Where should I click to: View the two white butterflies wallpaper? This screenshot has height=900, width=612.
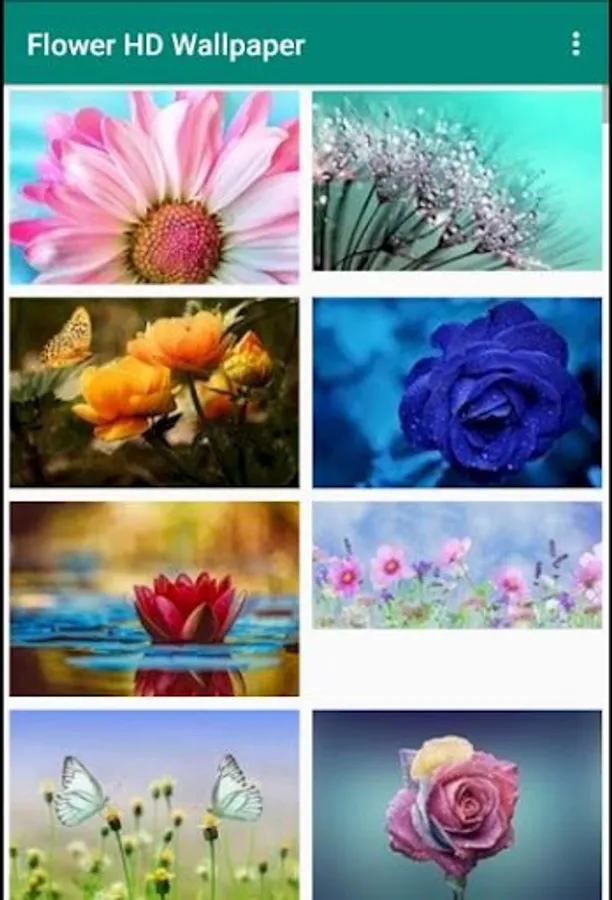pos(155,805)
